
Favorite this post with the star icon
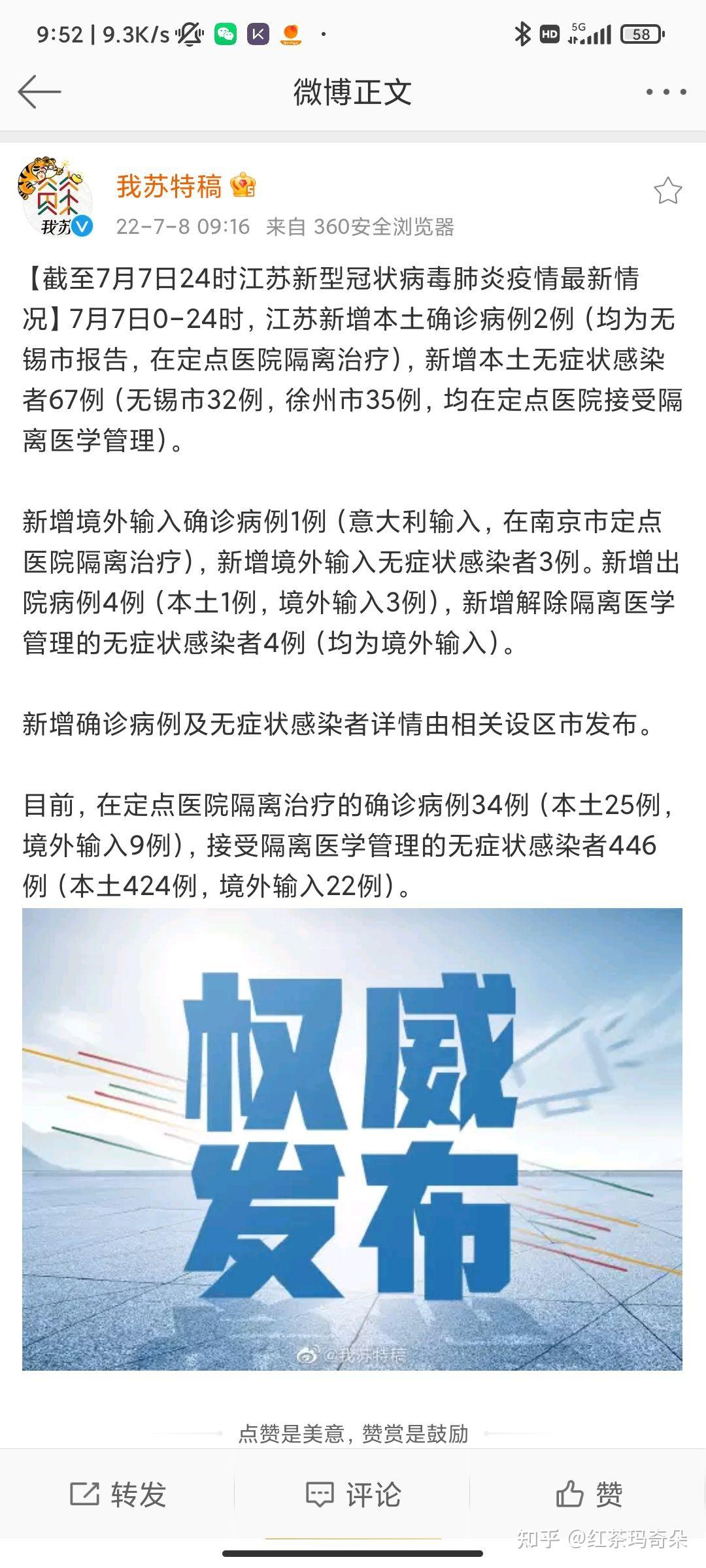(667, 191)
